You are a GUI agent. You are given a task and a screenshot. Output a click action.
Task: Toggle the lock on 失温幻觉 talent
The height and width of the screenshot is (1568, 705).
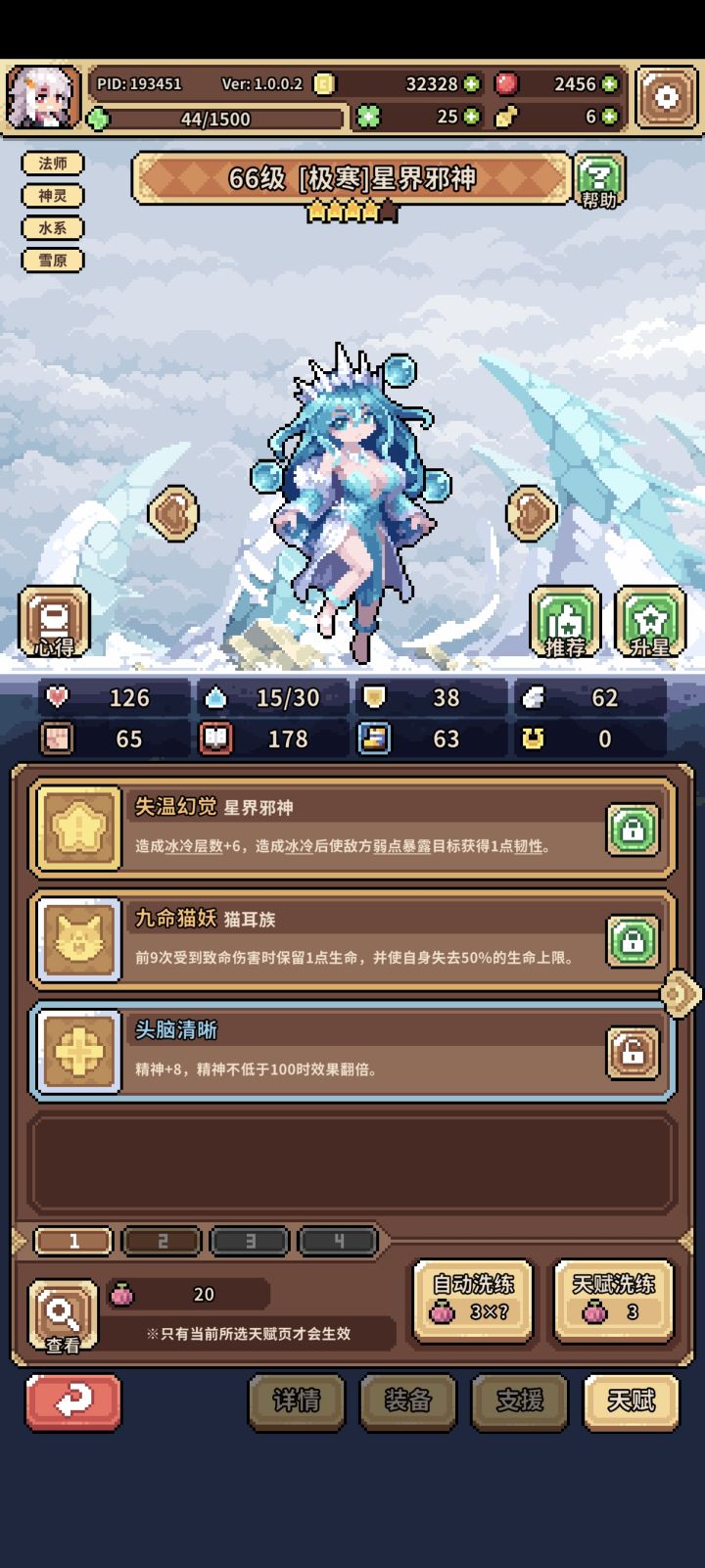click(632, 829)
